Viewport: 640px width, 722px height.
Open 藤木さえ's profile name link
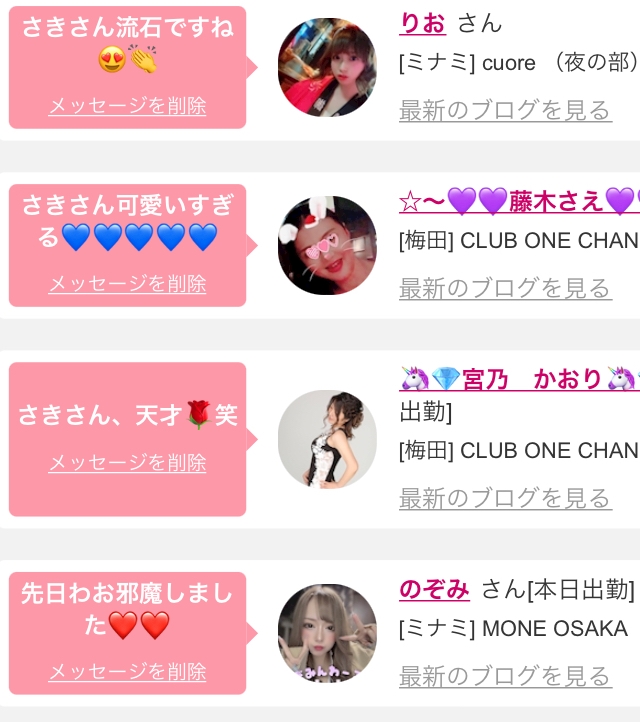click(x=519, y=201)
